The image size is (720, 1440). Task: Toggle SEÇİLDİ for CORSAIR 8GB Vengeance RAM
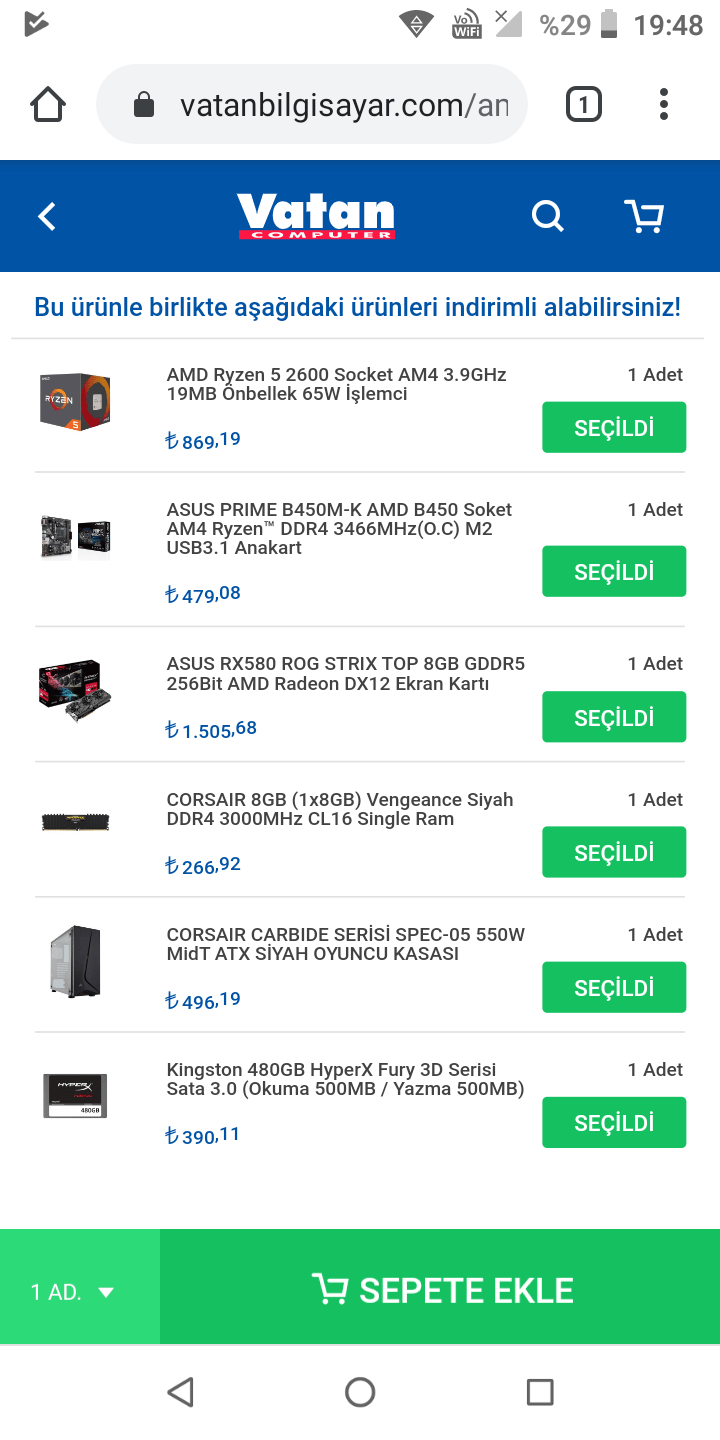tap(614, 852)
